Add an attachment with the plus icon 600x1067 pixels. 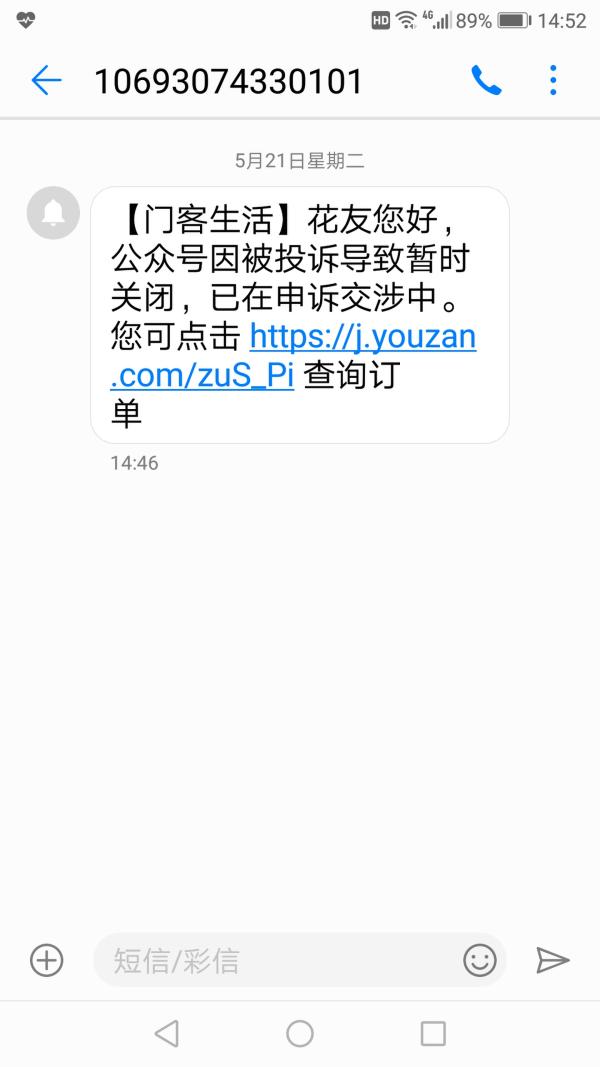tap(47, 960)
